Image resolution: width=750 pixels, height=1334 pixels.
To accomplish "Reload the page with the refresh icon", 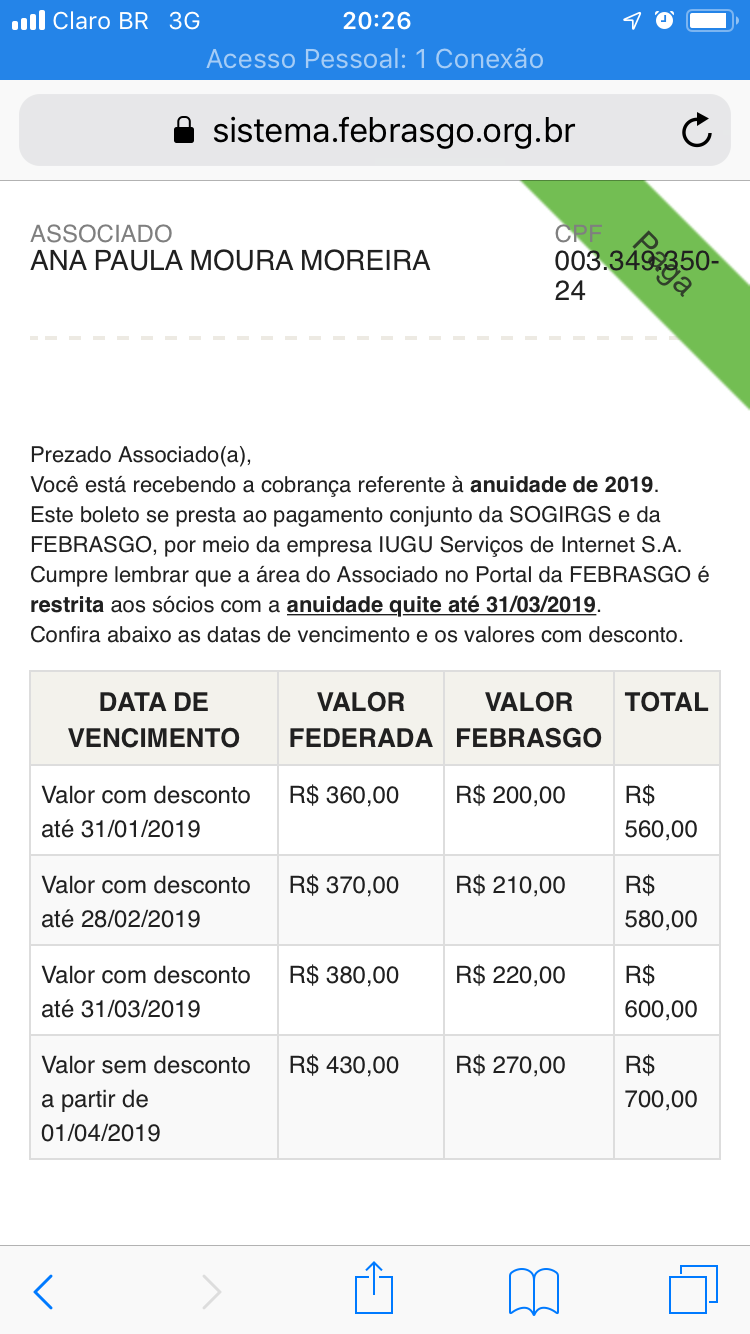I will pos(696,131).
